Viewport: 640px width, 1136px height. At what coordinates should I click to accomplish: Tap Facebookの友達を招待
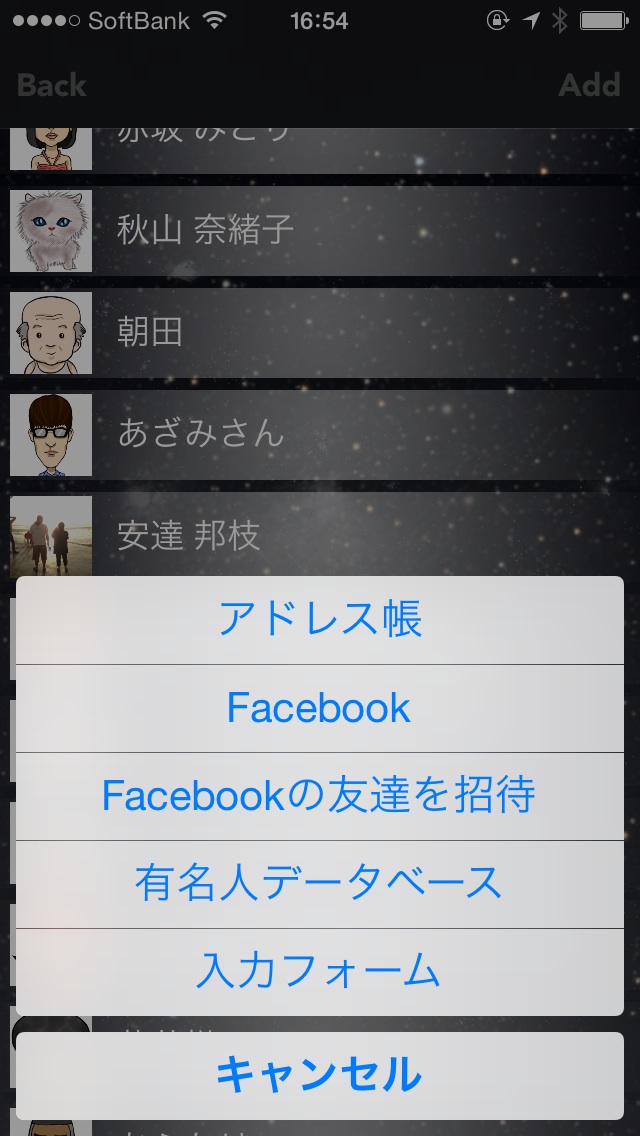[320, 796]
